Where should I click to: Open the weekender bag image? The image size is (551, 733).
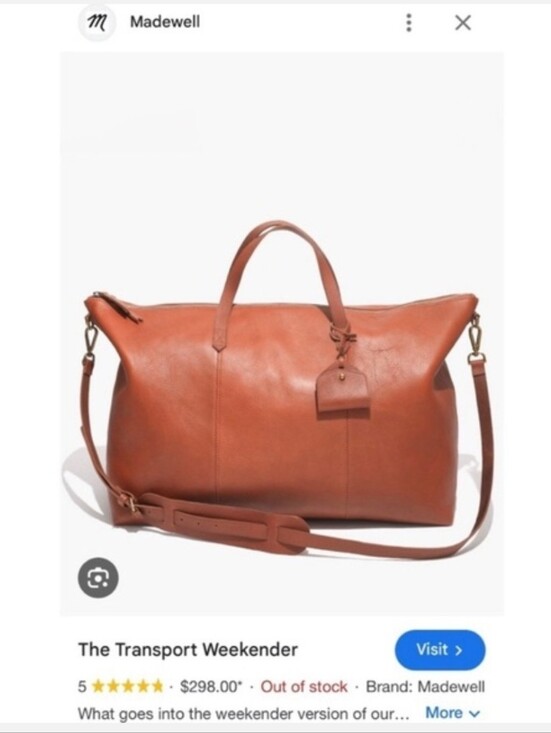(282, 333)
